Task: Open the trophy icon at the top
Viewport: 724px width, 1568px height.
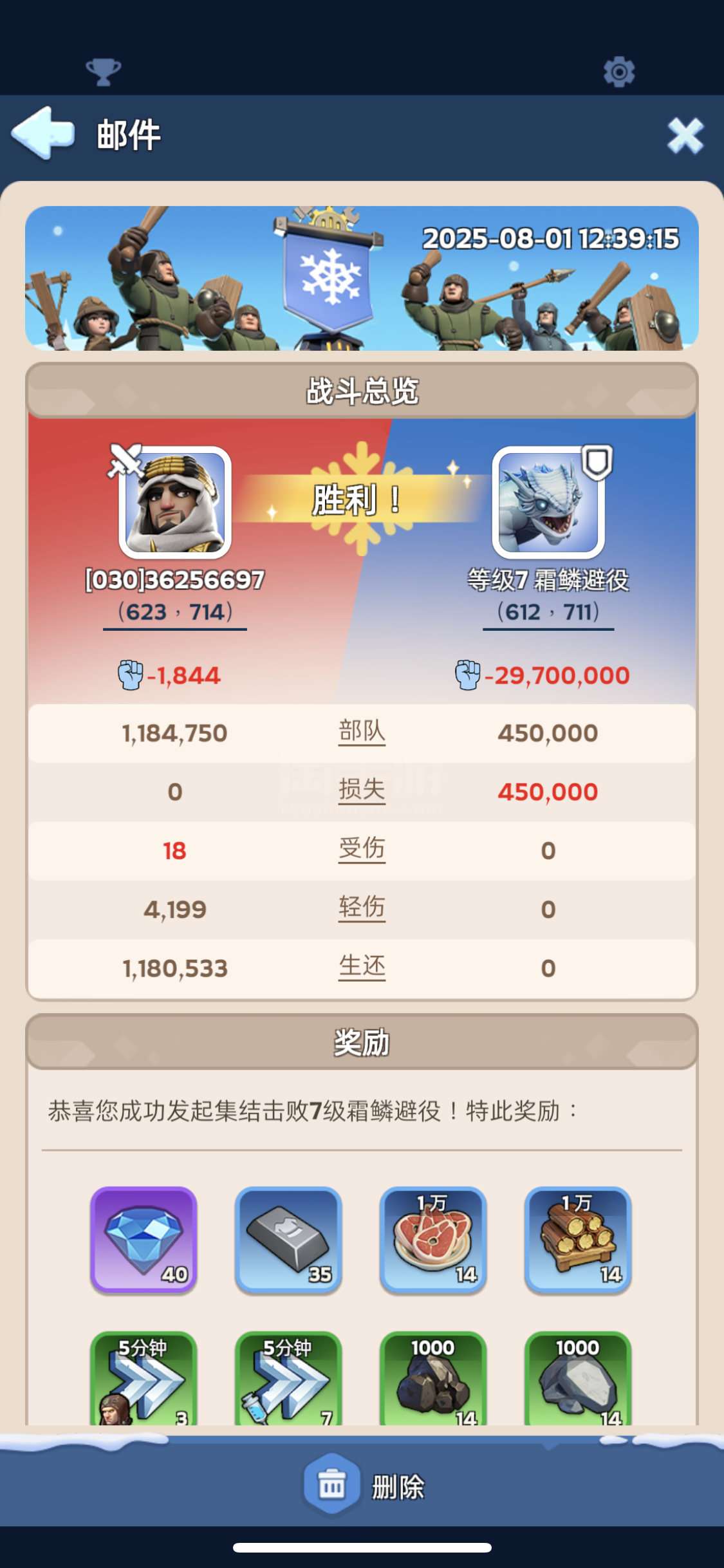Action: [x=103, y=72]
